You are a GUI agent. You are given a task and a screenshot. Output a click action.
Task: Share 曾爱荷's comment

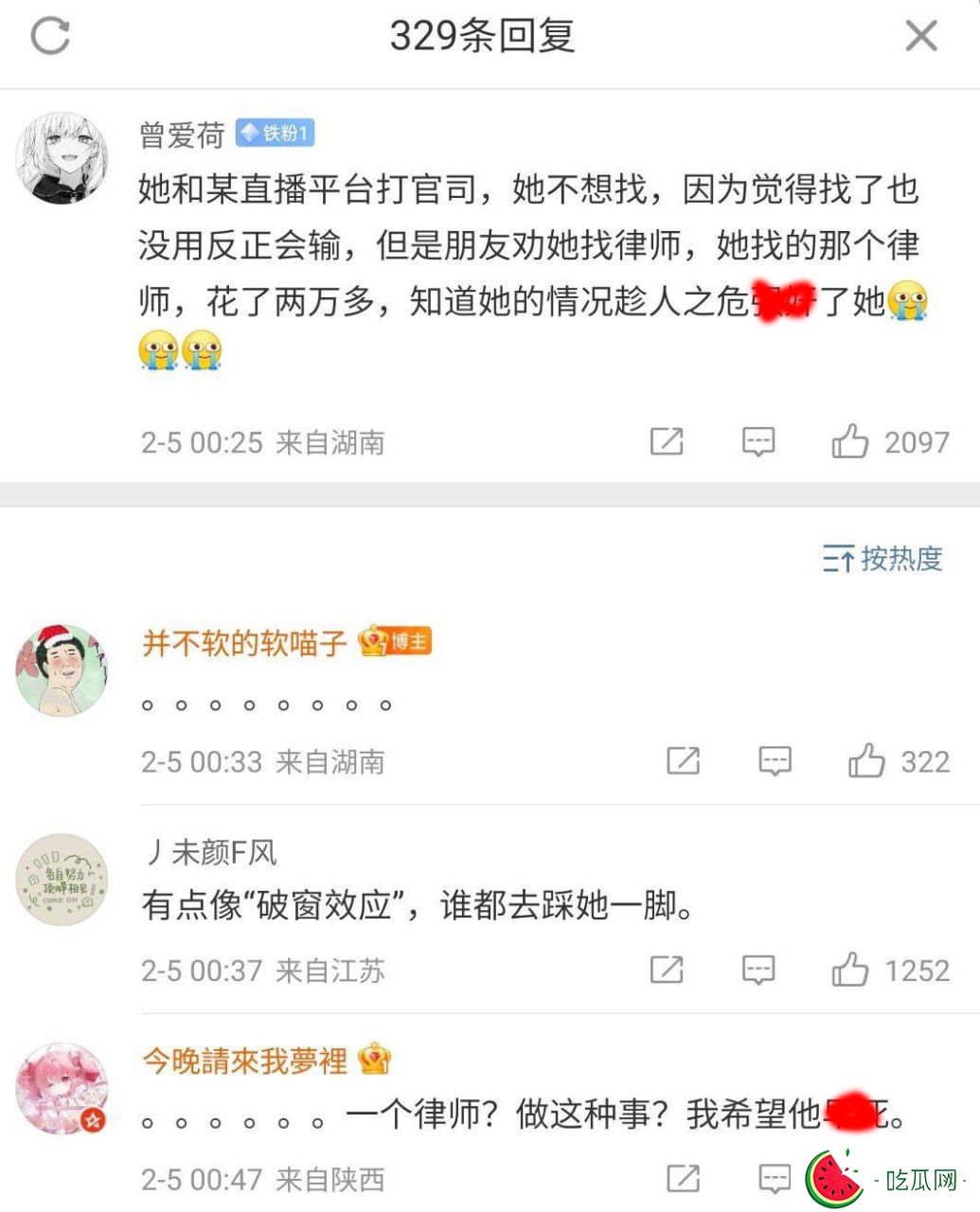pyautogui.click(x=667, y=441)
